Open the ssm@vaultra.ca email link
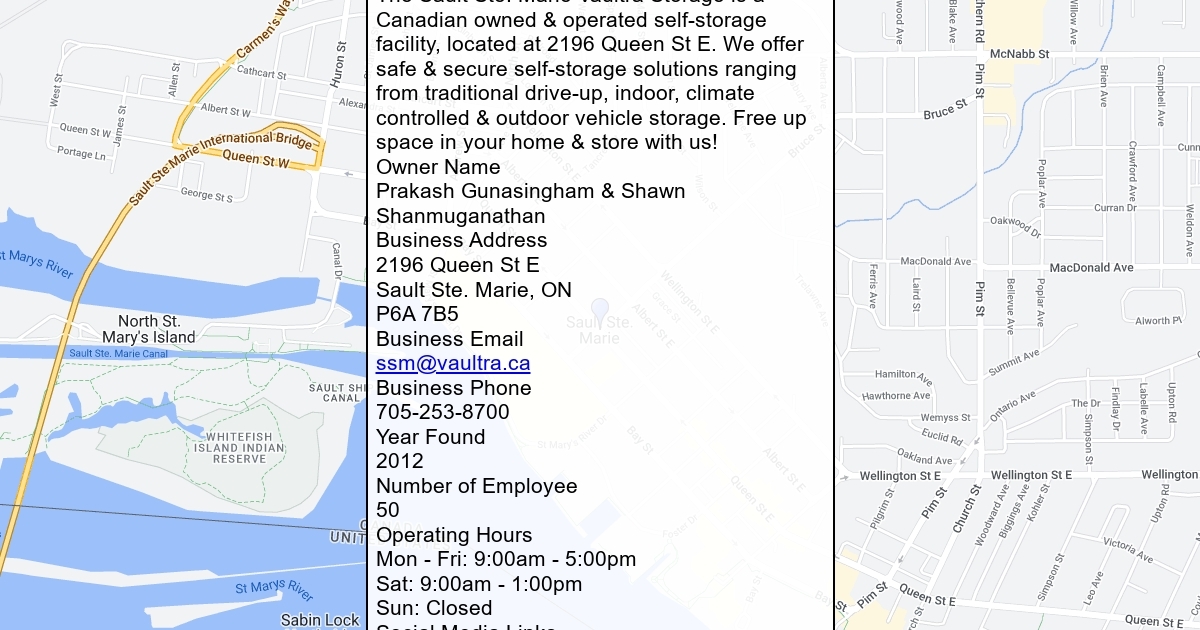This screenshot has width=1200, height=630. (453, 364)
